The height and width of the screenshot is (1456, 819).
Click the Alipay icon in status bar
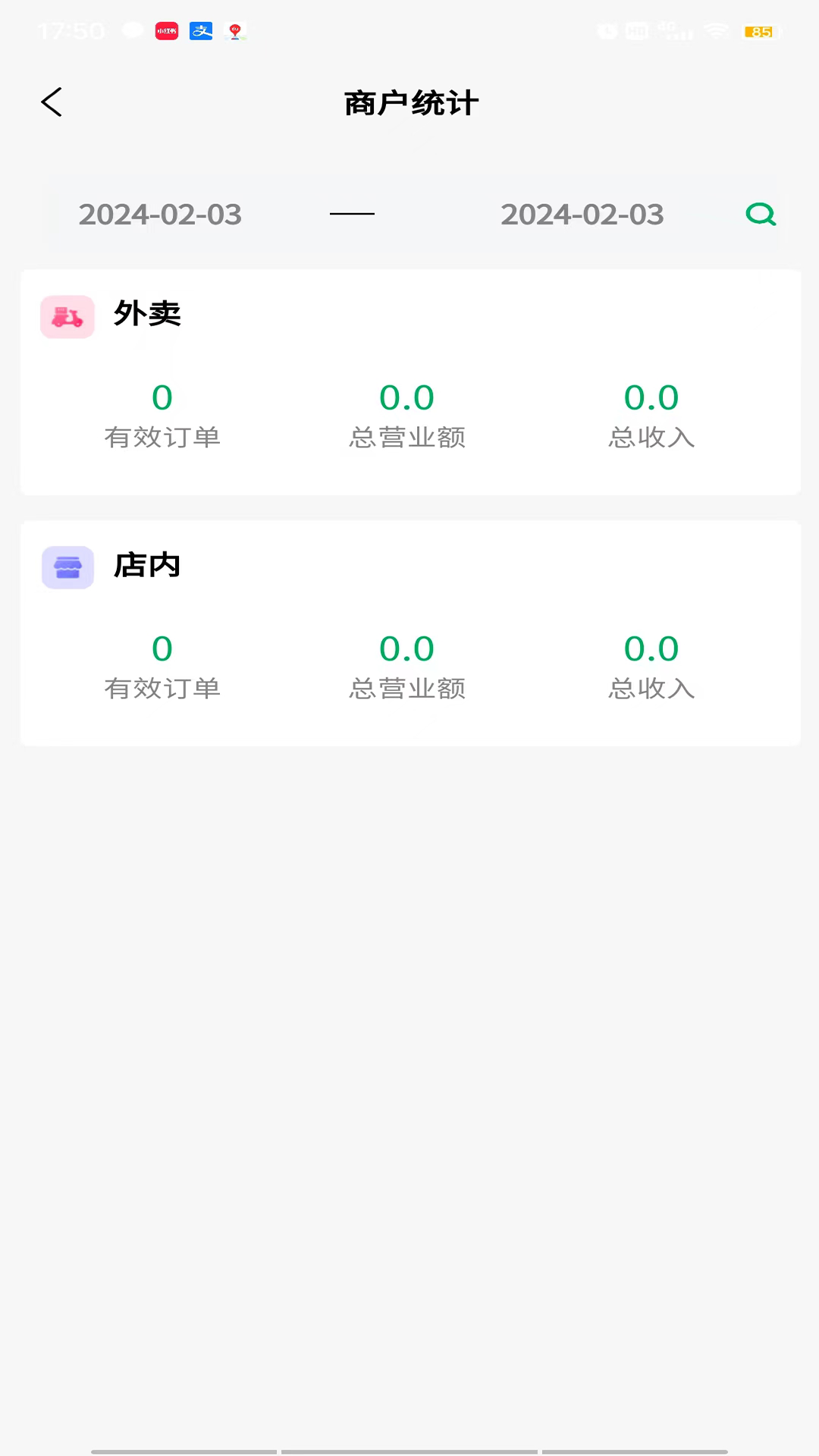click(200, 31)
